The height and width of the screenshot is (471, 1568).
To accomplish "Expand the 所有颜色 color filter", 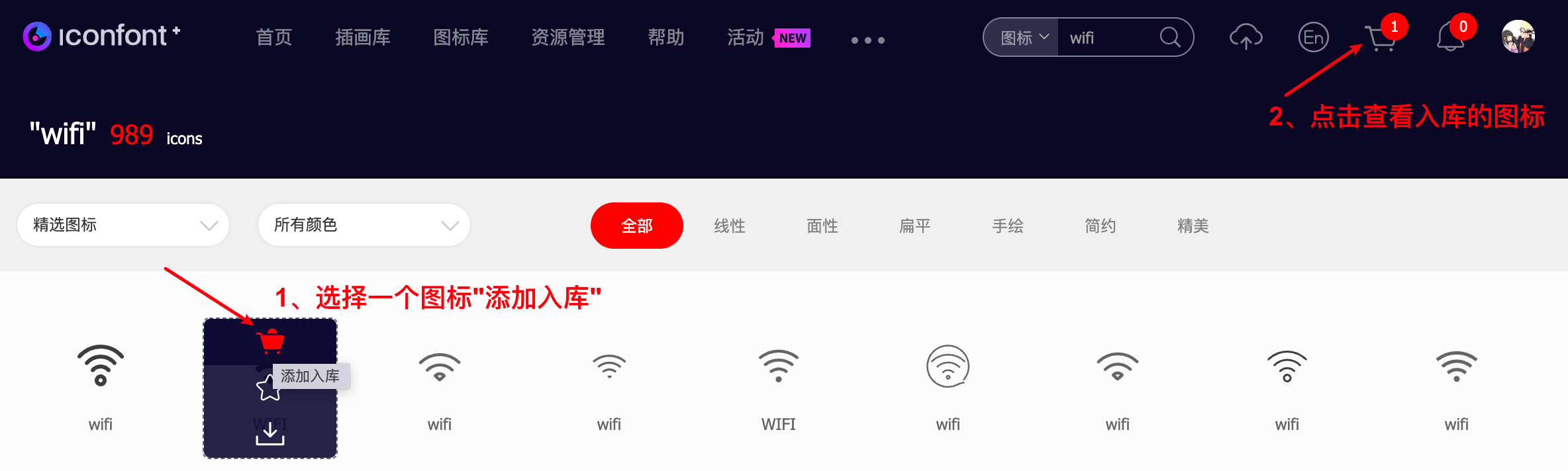I will pos(364,225).
